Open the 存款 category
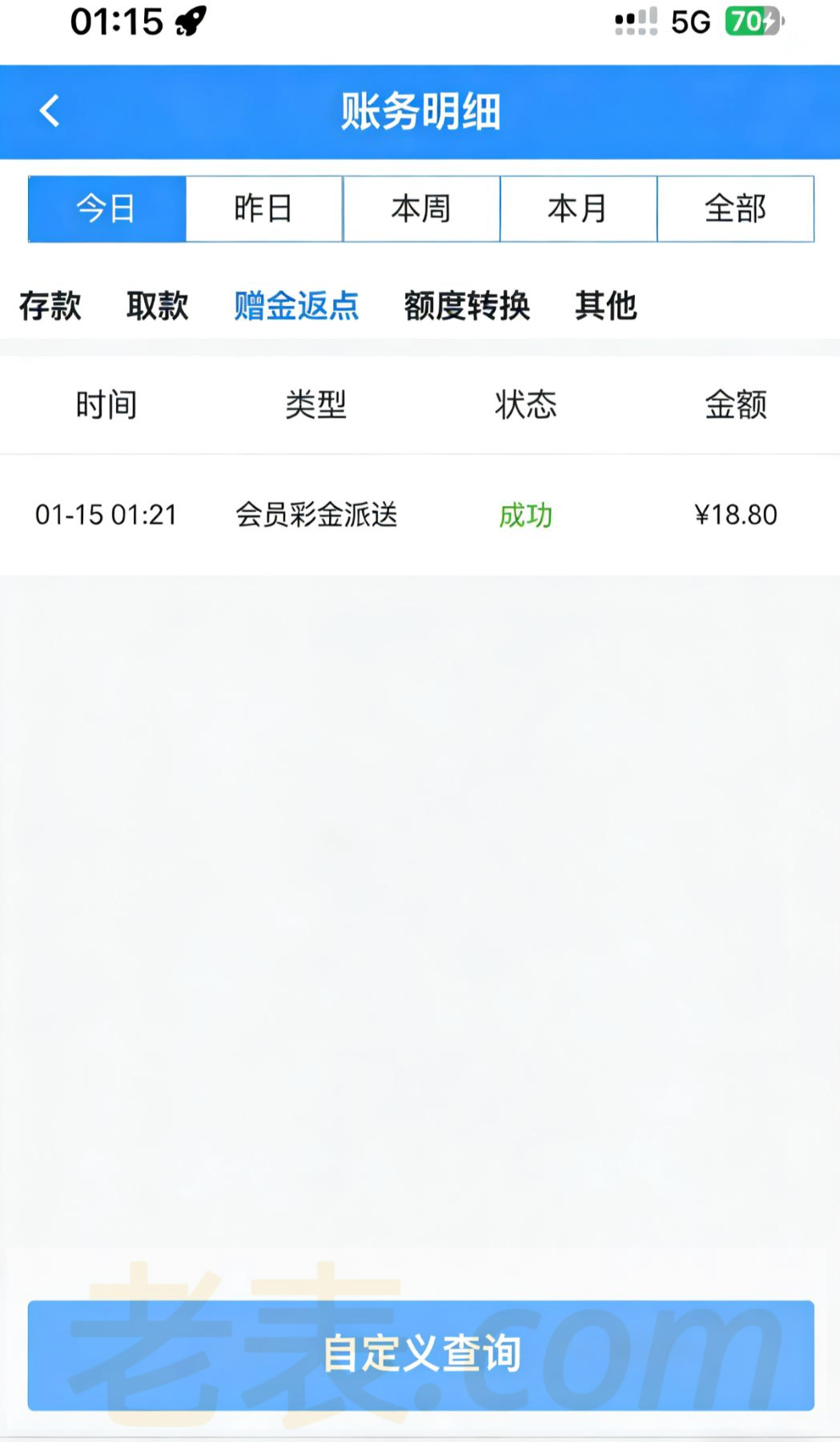The image size is (840, 1442). [x=50, y=306]
